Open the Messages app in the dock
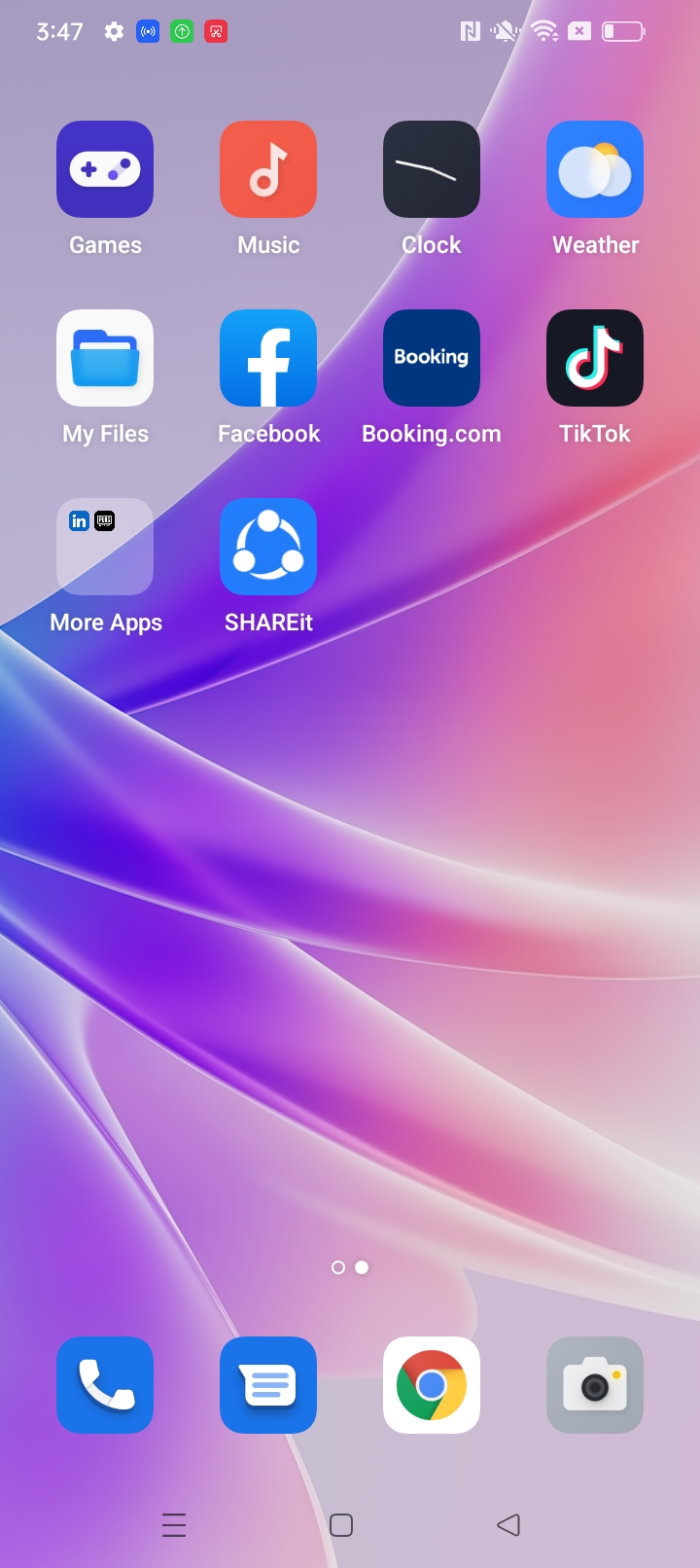This screenshot has width=700, height=1568. (x=268, y=1385)
